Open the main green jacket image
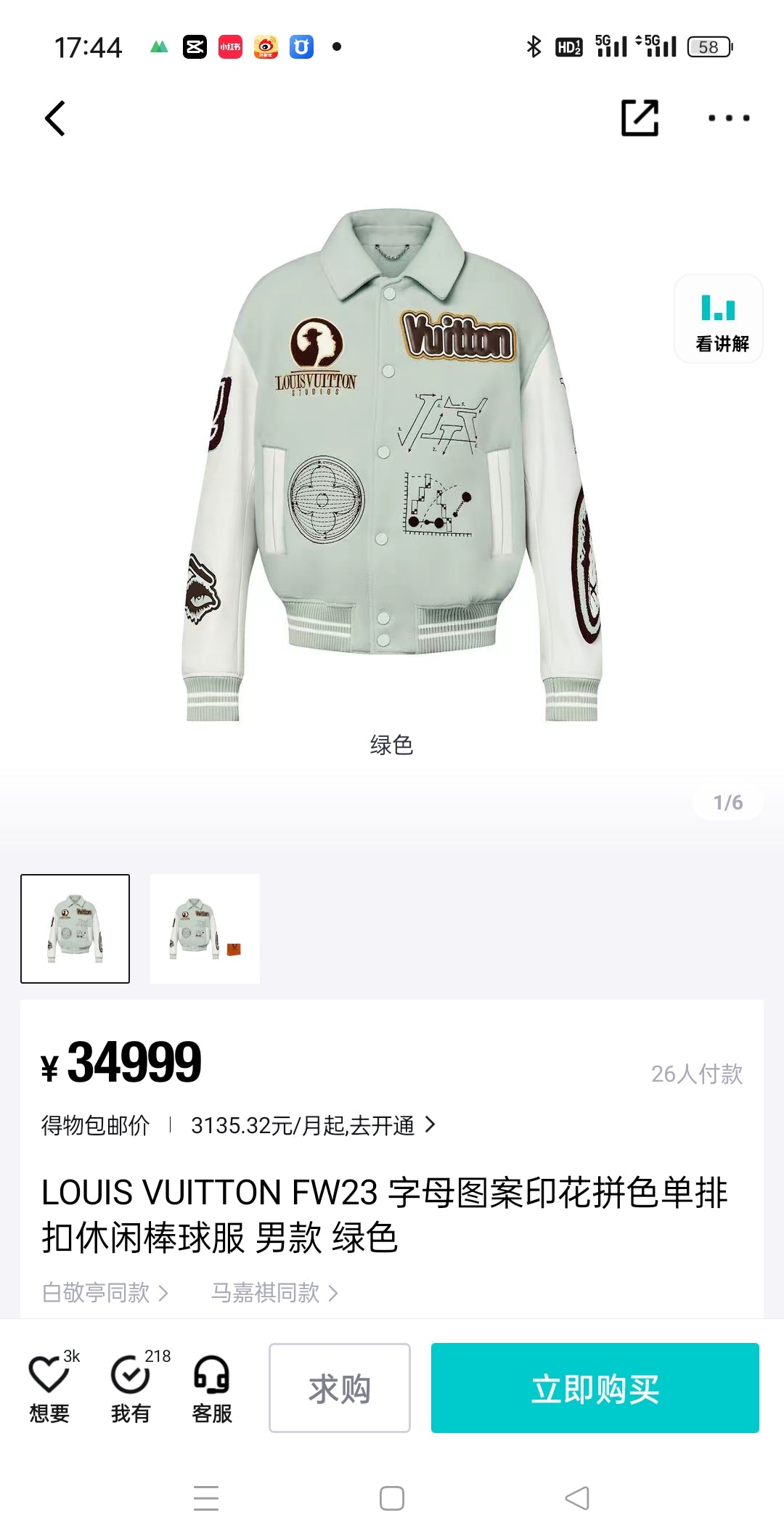Screen dimensions: 784x1539 392,465
